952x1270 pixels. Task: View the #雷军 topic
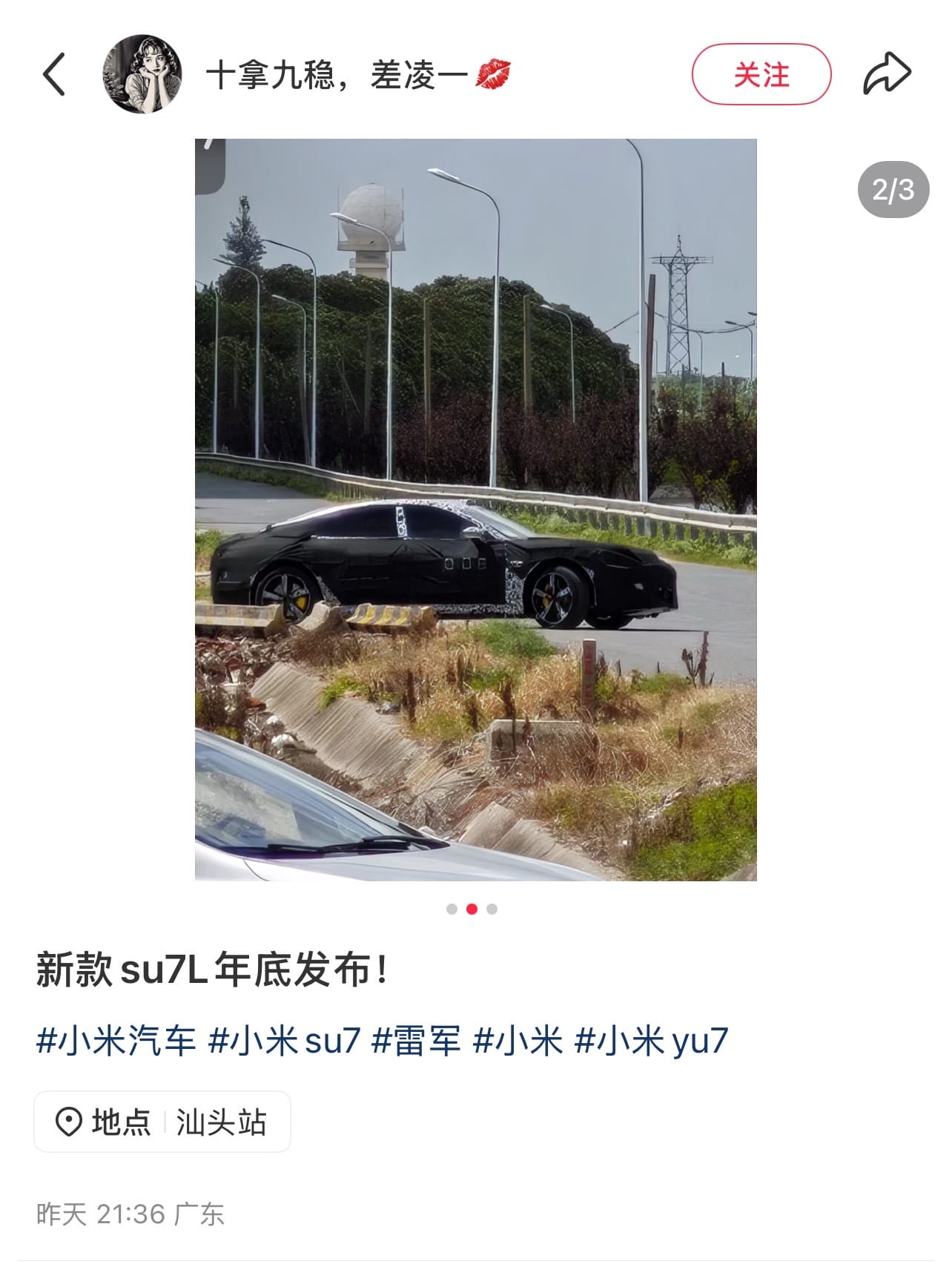416,1041
